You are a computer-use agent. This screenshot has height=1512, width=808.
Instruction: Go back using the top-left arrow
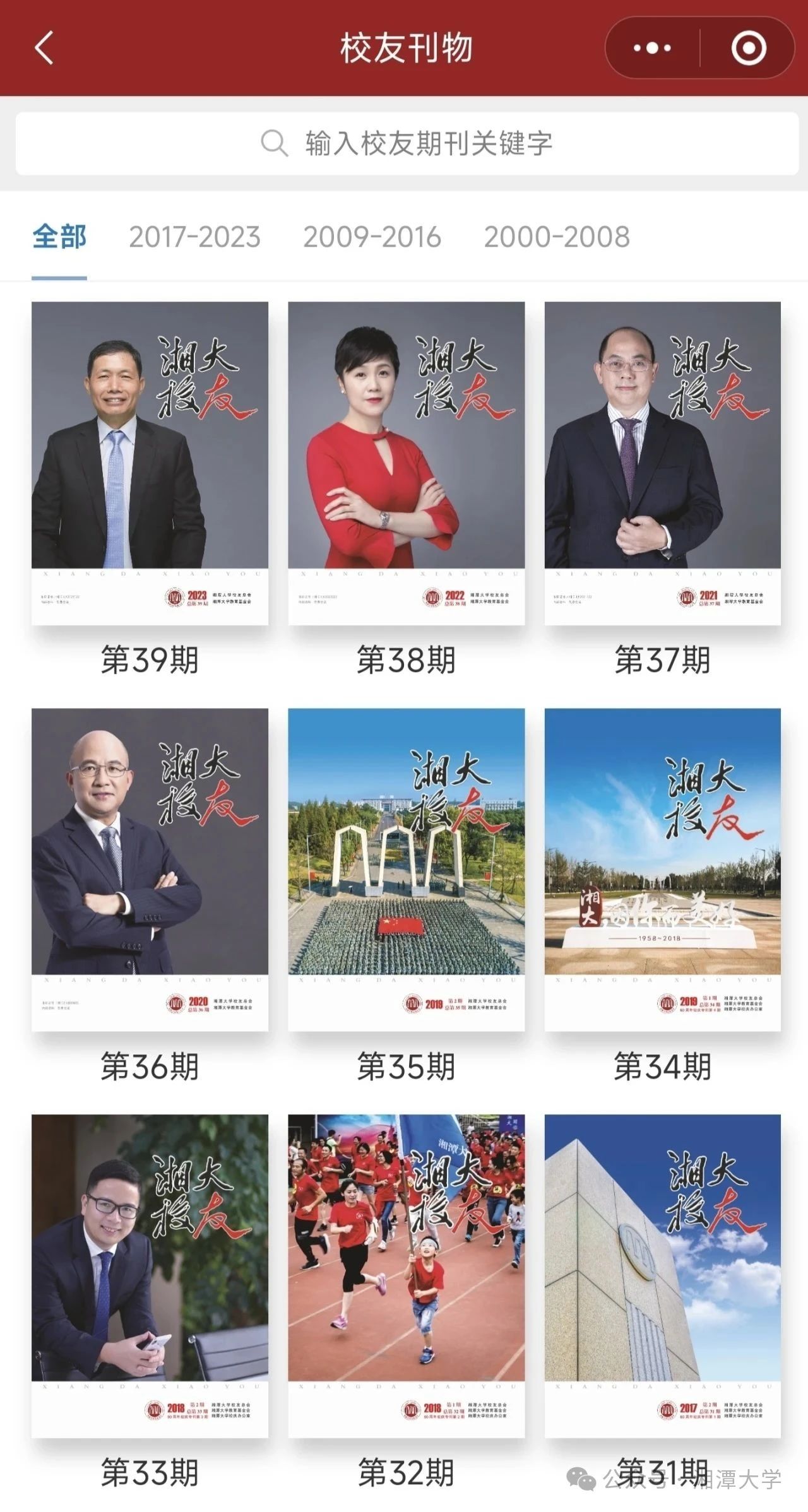[44, 48]
